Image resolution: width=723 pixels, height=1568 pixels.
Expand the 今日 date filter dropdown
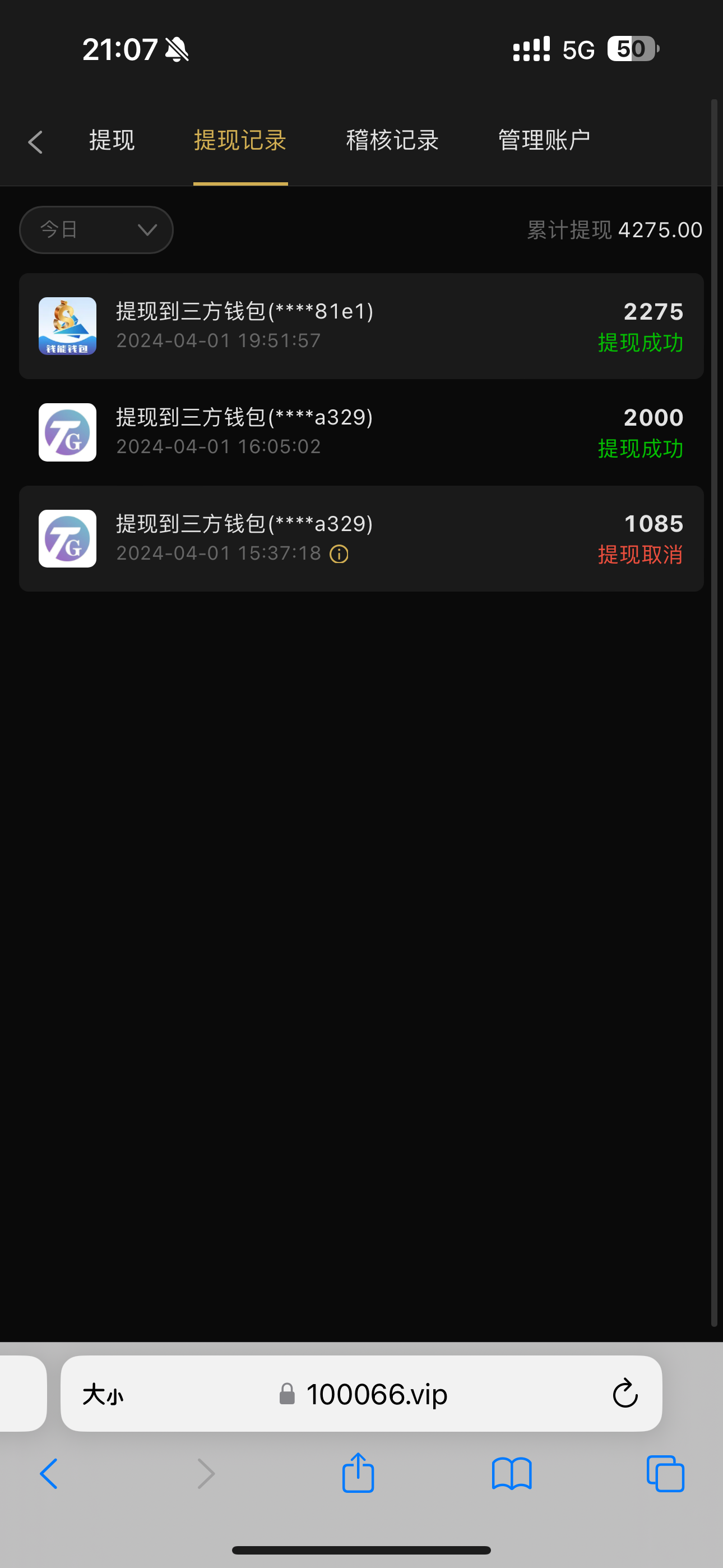point(96,230)
